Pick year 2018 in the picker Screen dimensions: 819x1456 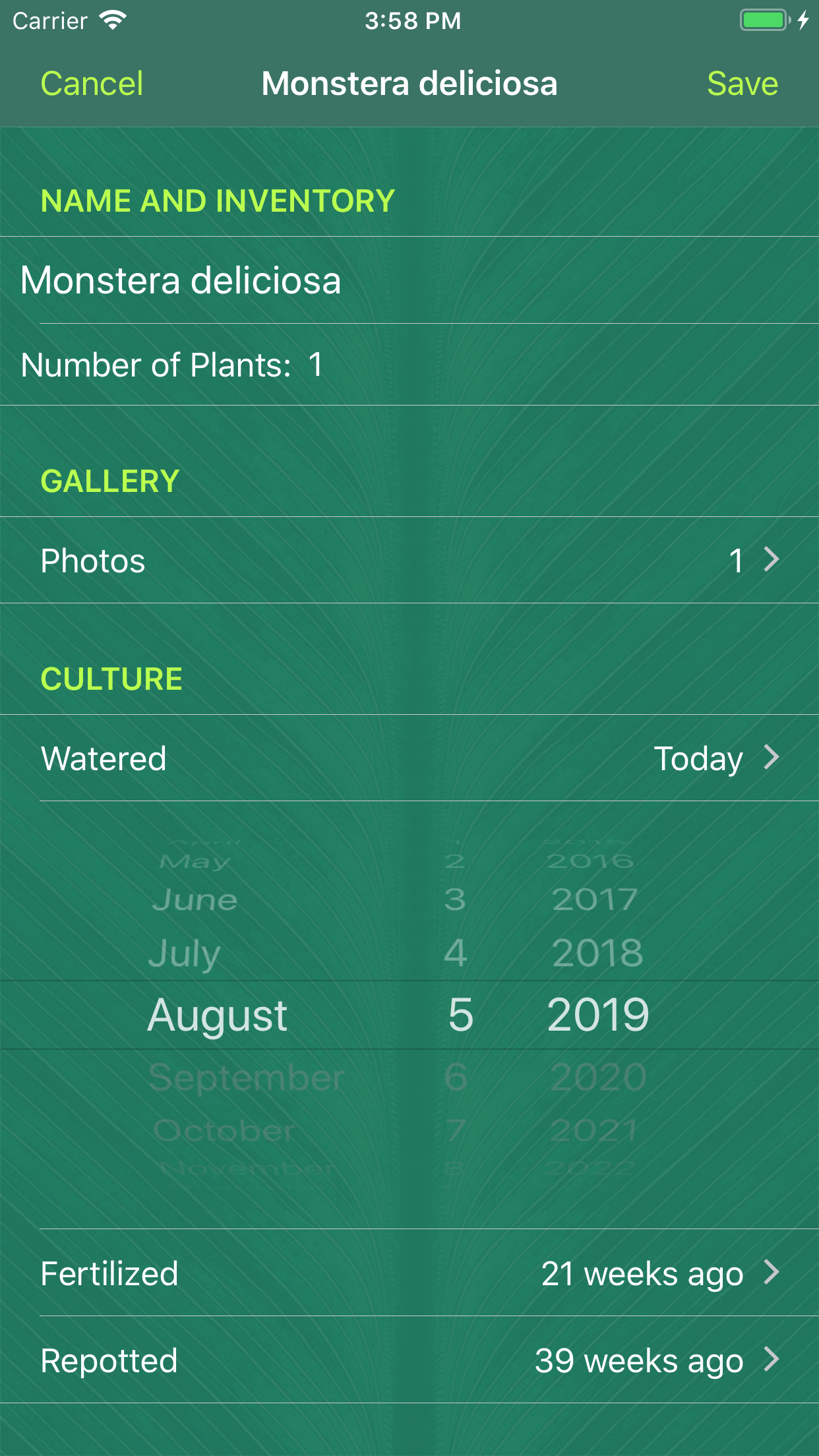(597, 954)
